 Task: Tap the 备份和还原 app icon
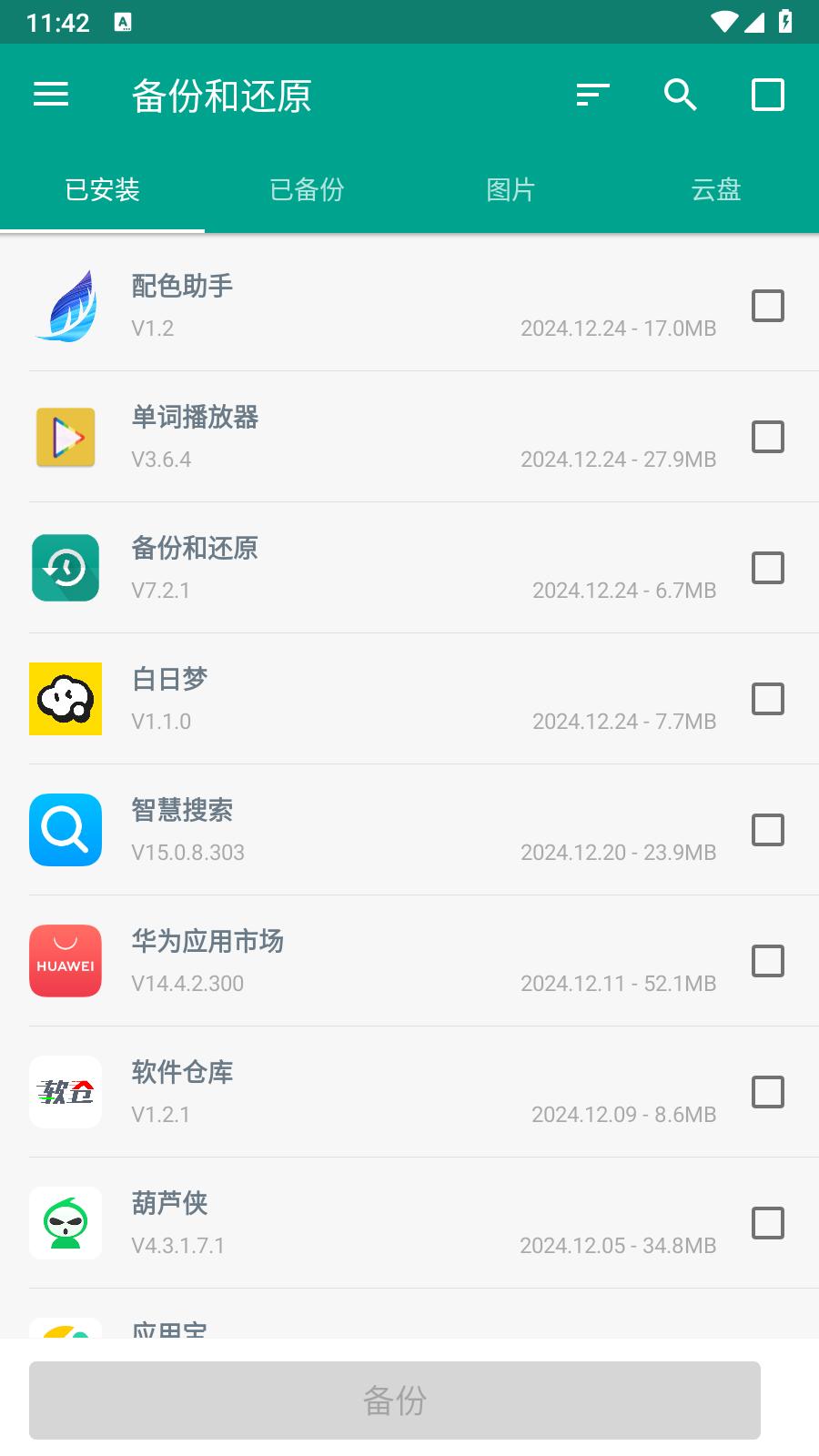point(65,568)
